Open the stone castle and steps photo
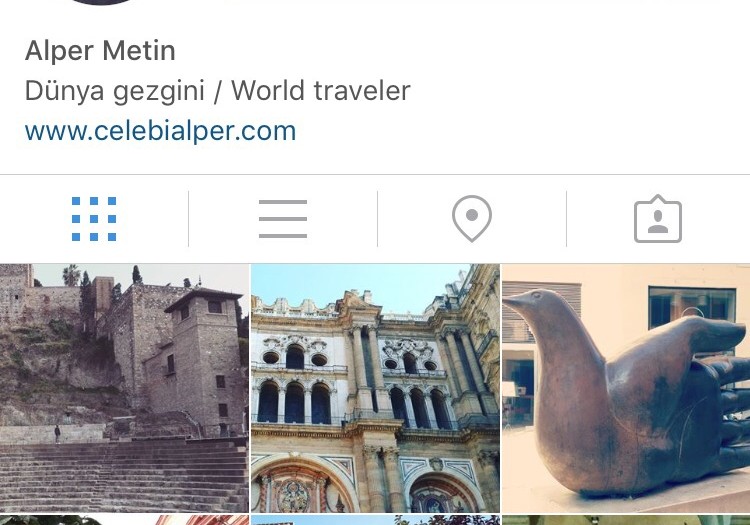750x525 pixels. click(x=124, y=388)
